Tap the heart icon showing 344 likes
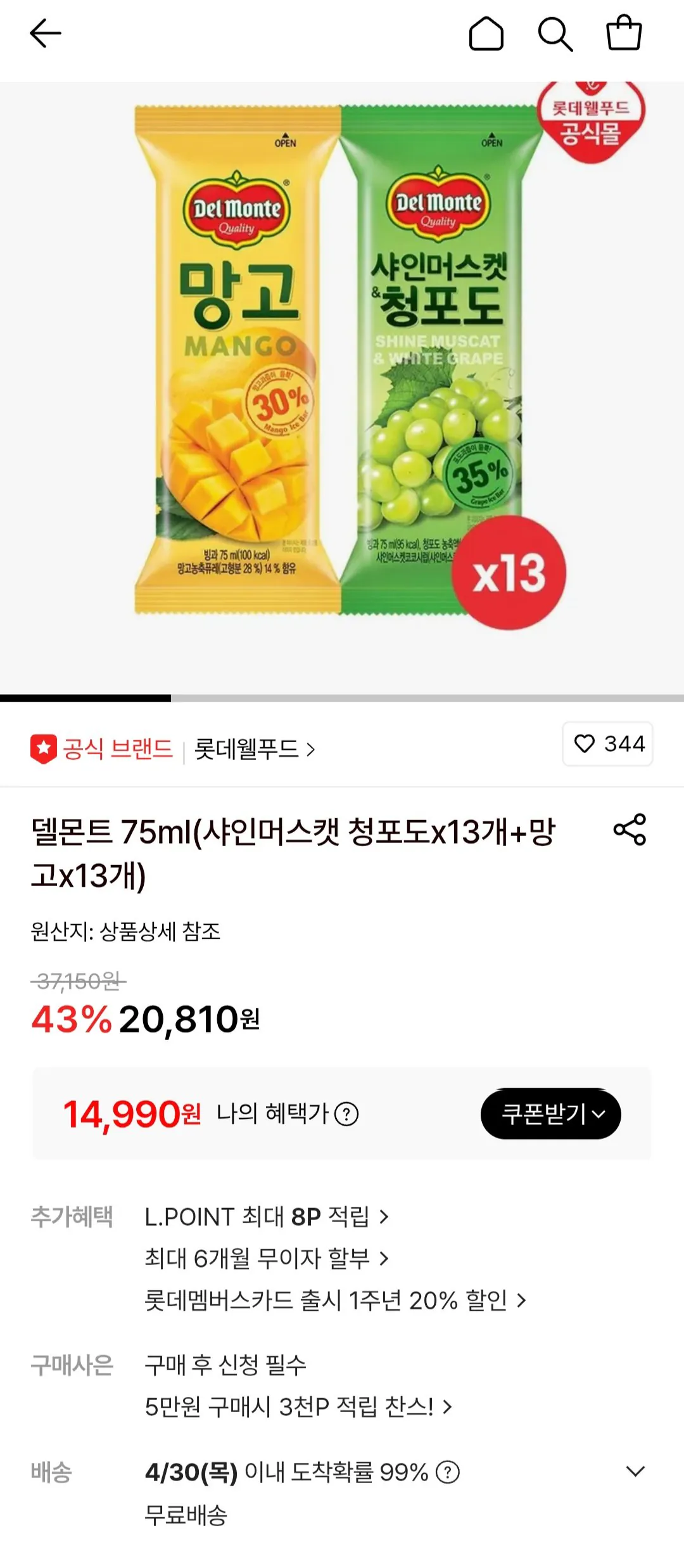 [607, 744]
